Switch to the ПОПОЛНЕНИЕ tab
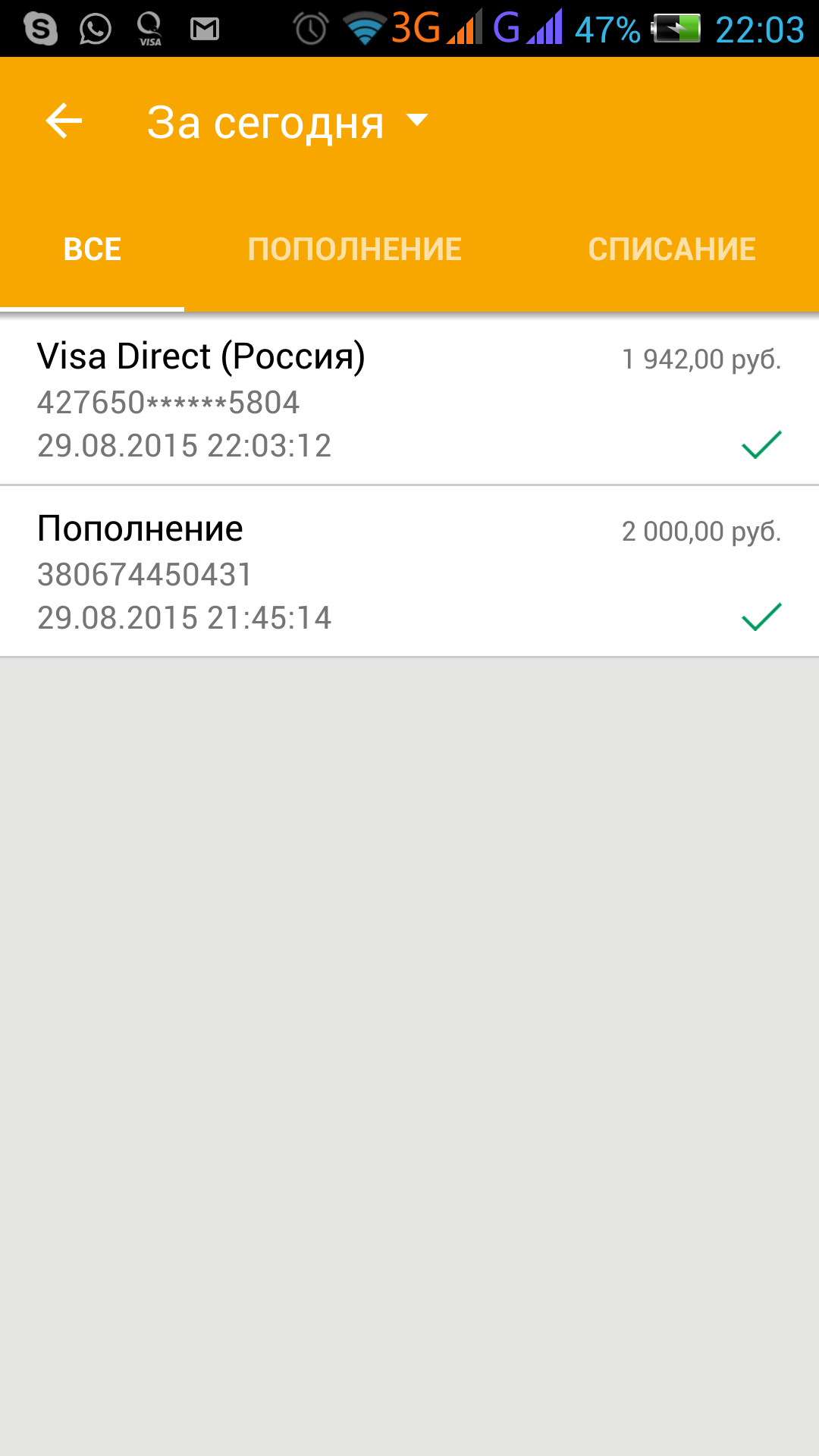 tap(354, 249)
